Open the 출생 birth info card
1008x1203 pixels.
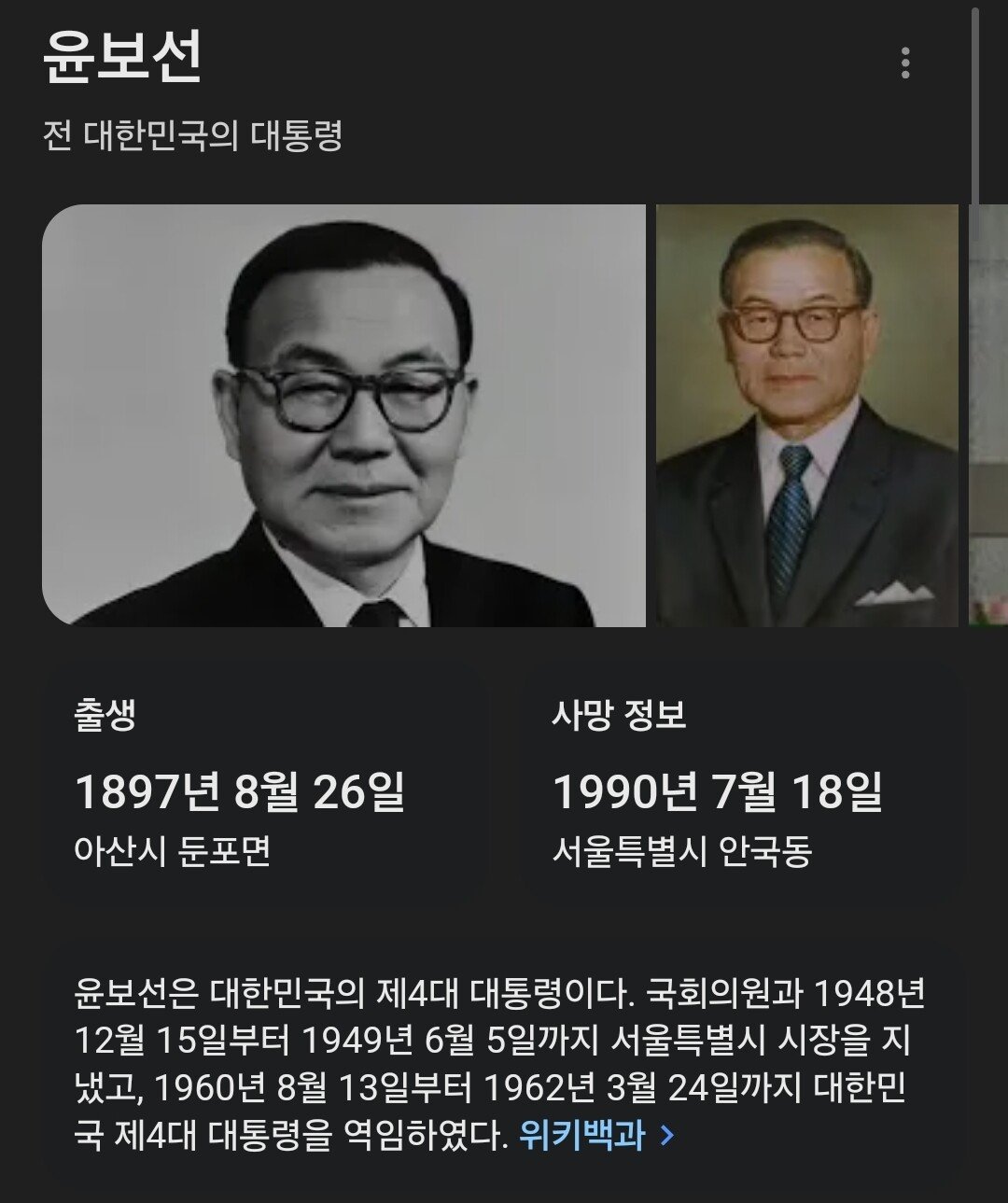click(x=266, y=784)
